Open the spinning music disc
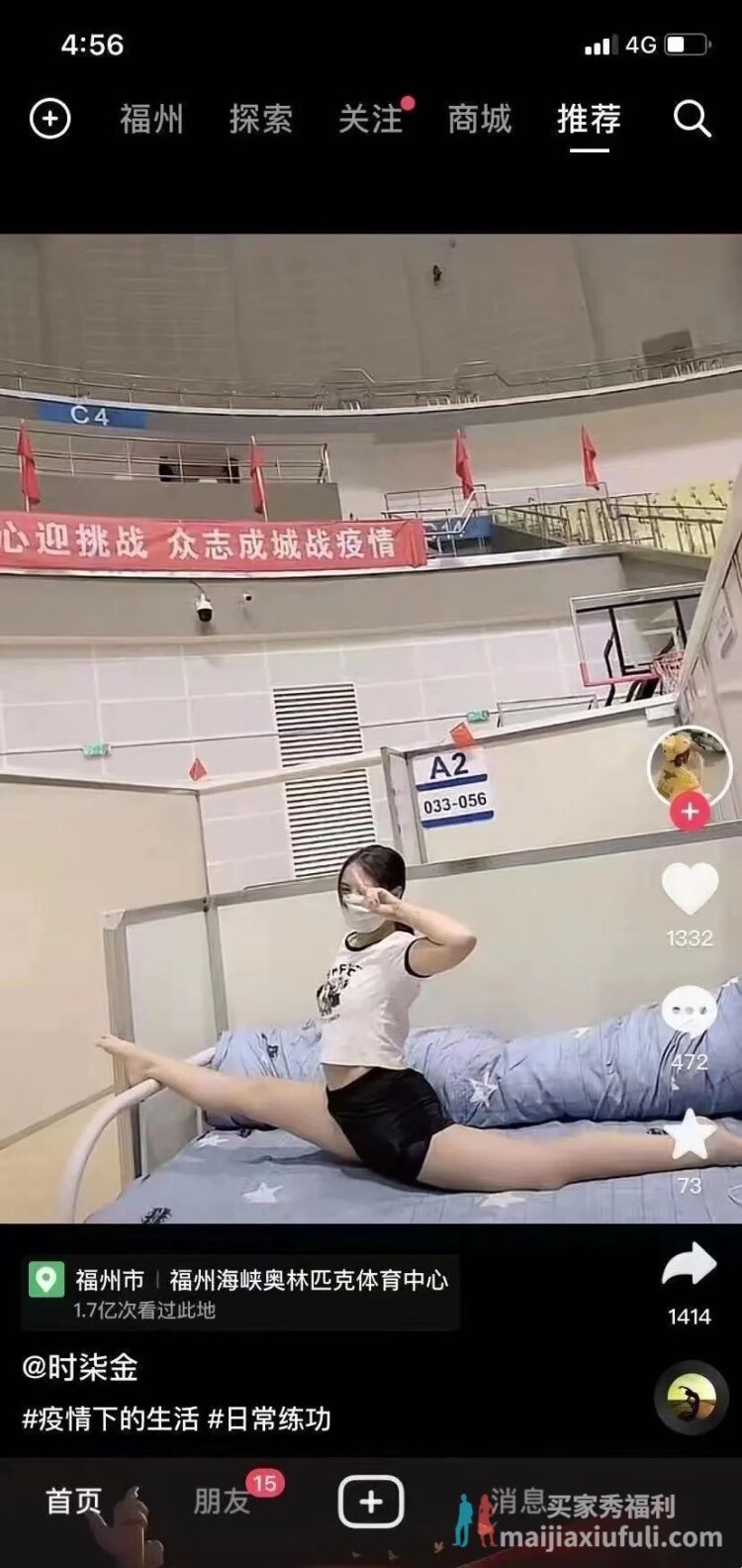The height and width of the screenshot is (1568, 742). [692, 1398]
